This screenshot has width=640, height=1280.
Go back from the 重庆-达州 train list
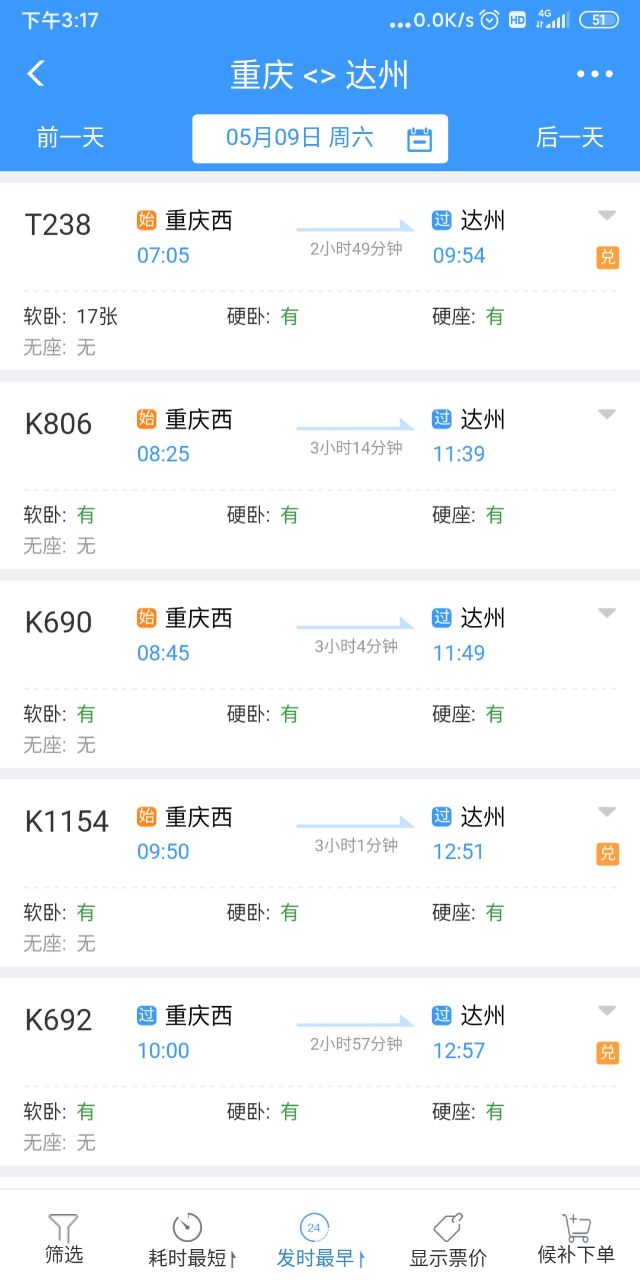[x=36, y=74]
